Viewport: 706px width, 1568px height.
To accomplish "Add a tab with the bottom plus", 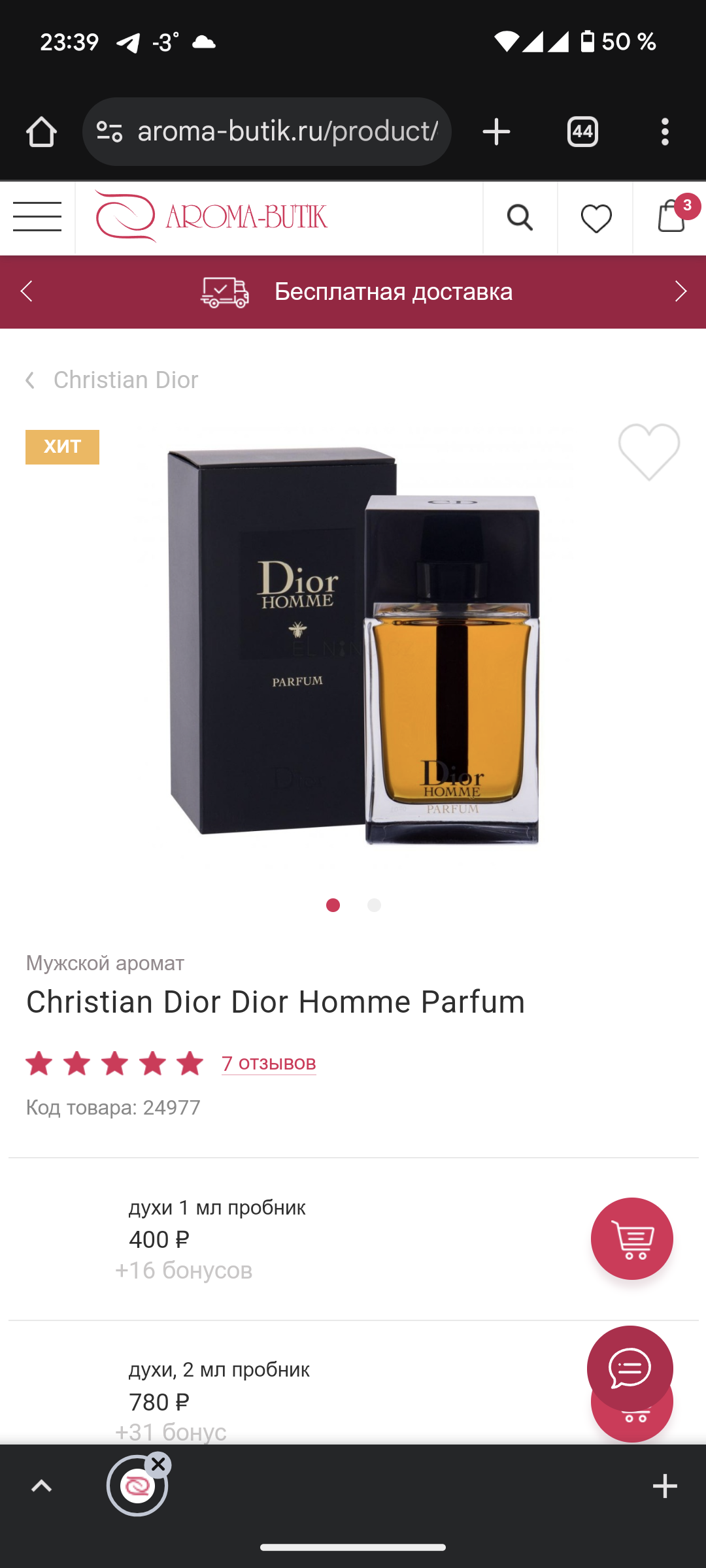I will click(665, 1486).
